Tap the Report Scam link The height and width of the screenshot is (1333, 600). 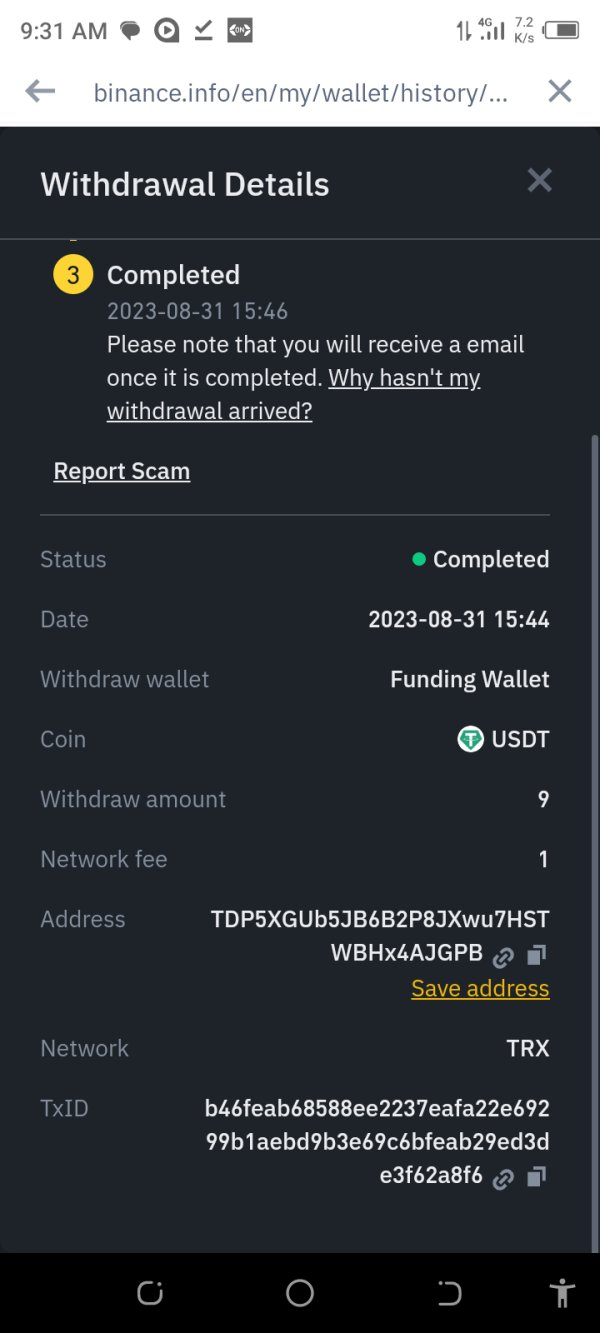122,471
